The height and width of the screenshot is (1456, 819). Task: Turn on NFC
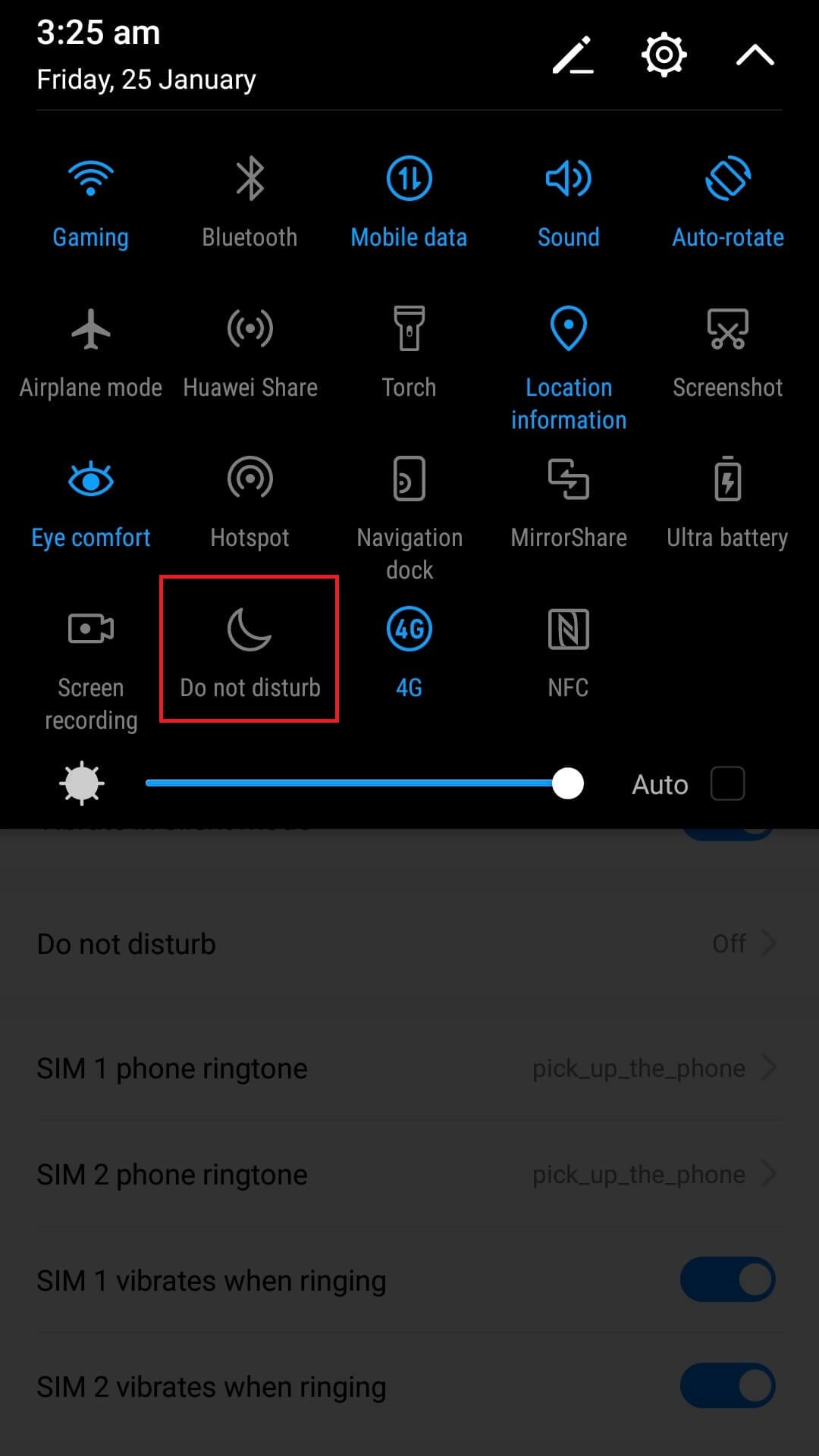[x=569, y=652]
